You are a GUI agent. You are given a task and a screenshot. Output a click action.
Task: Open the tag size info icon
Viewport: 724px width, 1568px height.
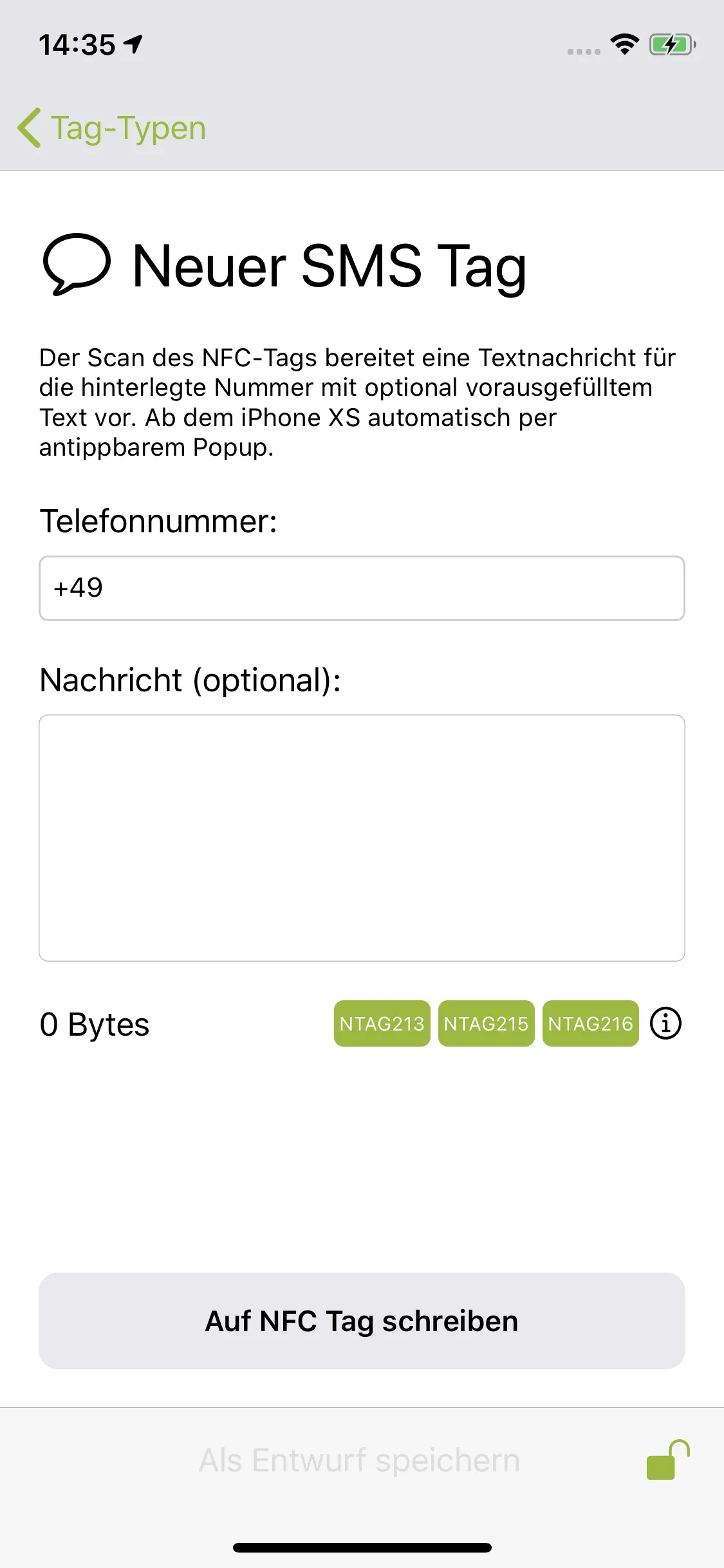point(665,1023)
